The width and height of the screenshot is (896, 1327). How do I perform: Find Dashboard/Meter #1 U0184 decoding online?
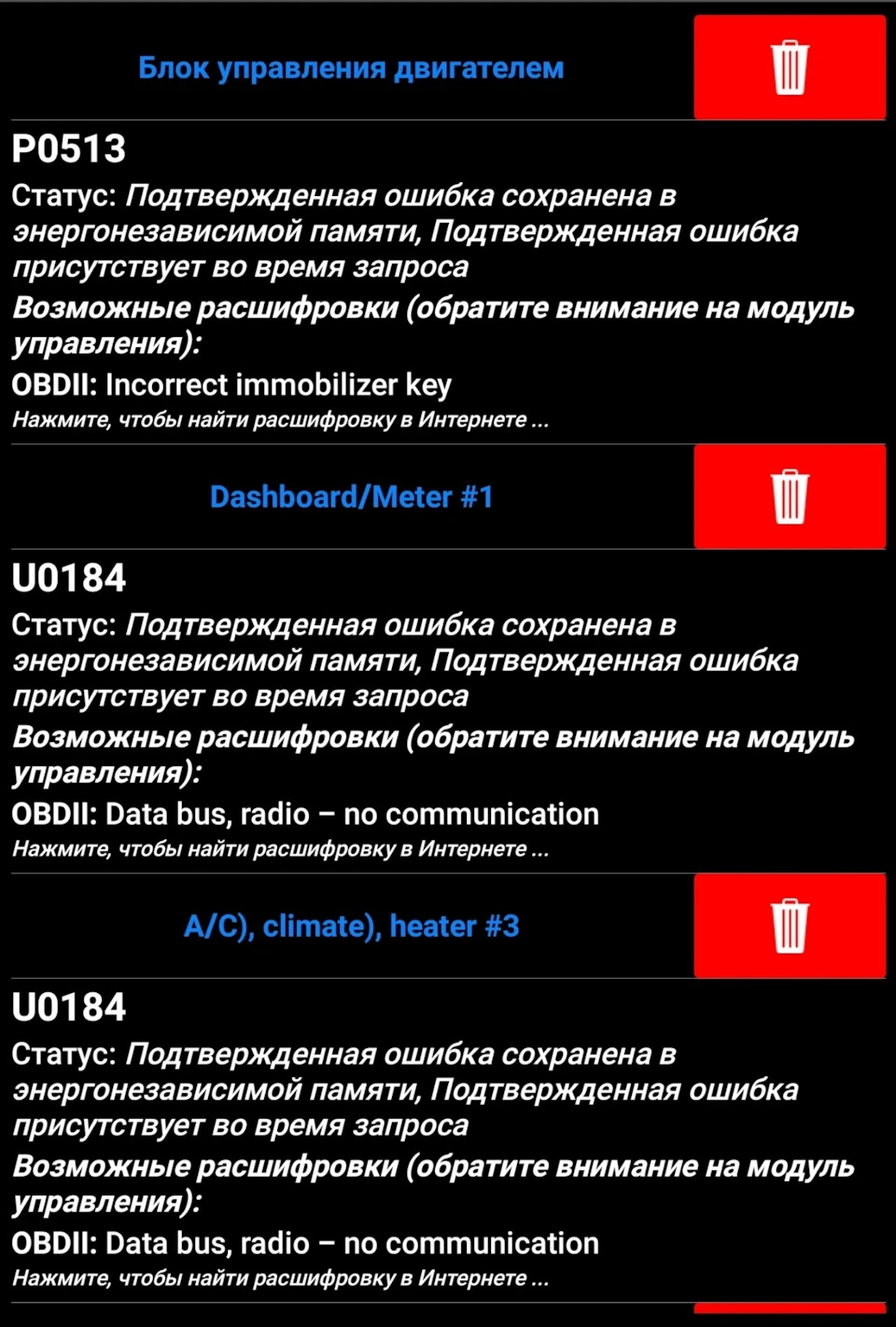click(280, 849)
